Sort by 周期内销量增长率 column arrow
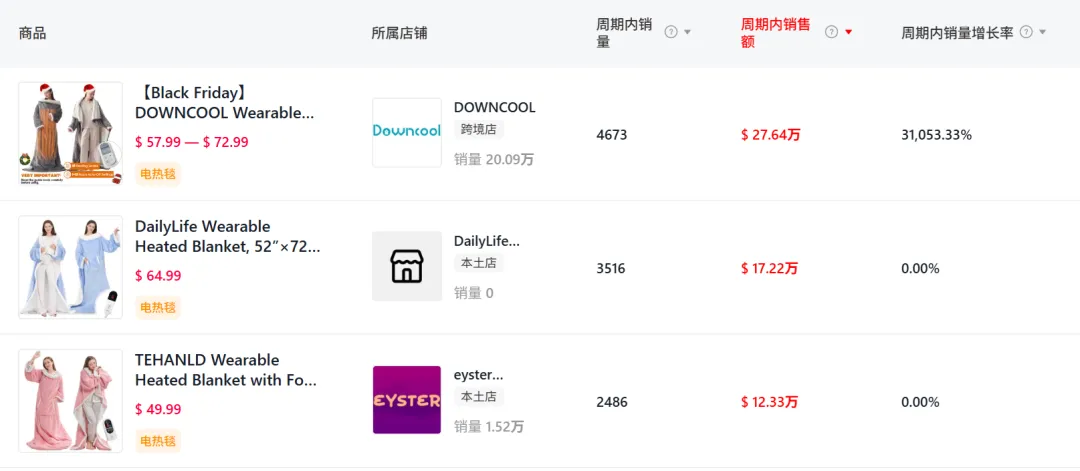Viewport: 1080px width, 471px height. click(x=1043, y=32)
